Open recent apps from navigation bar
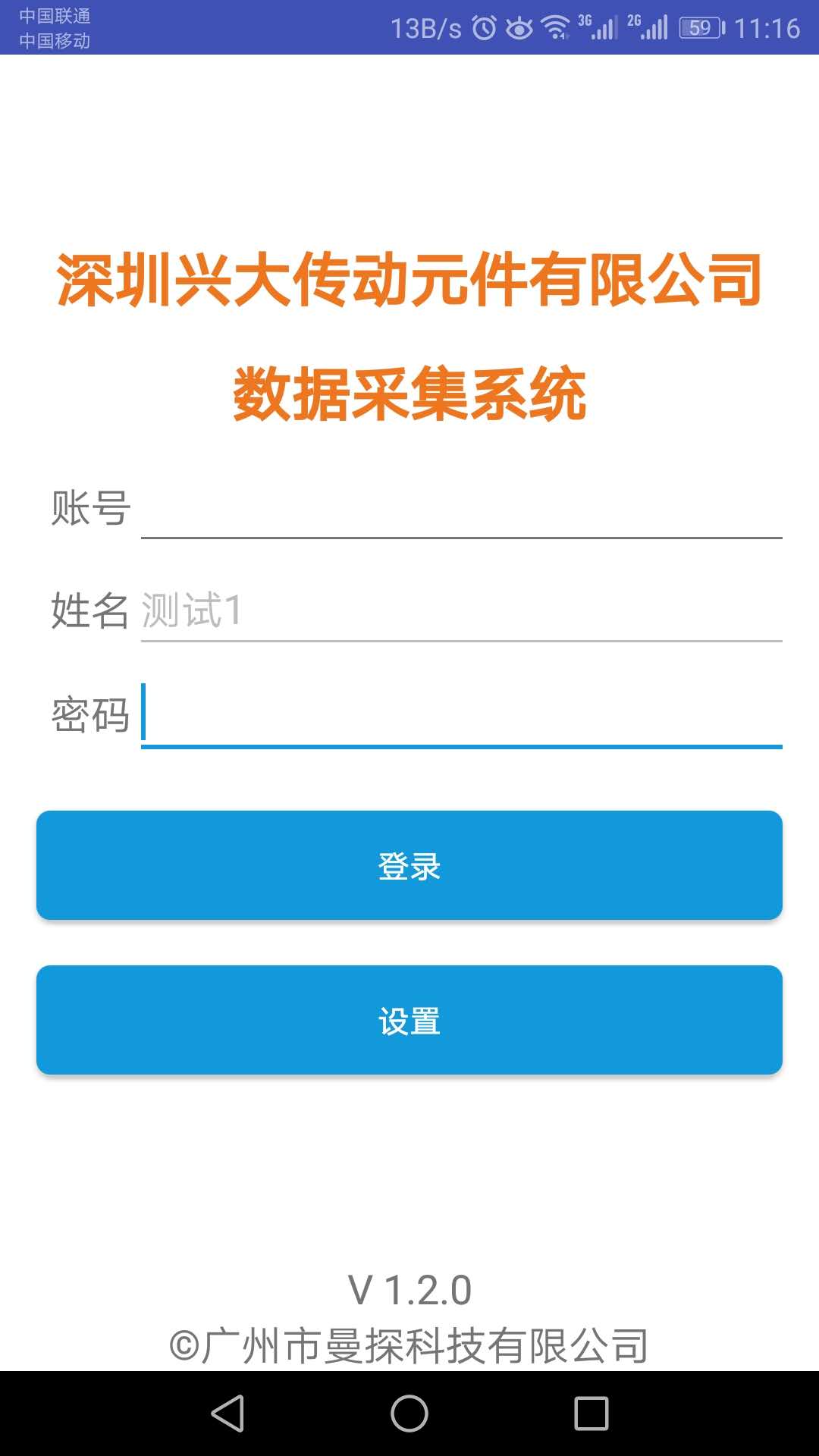This screenshot has width=819, height=1456. pos(591,1414)
